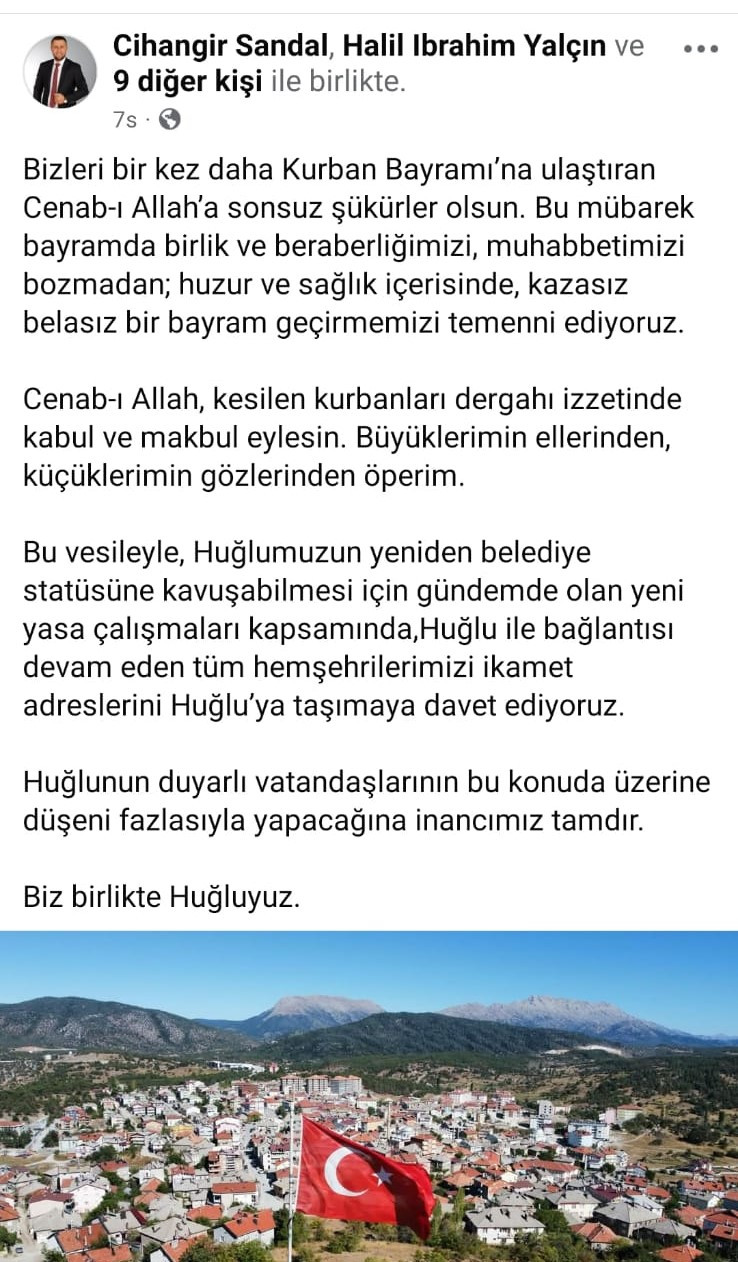Open the poster's profile picture

60,71
